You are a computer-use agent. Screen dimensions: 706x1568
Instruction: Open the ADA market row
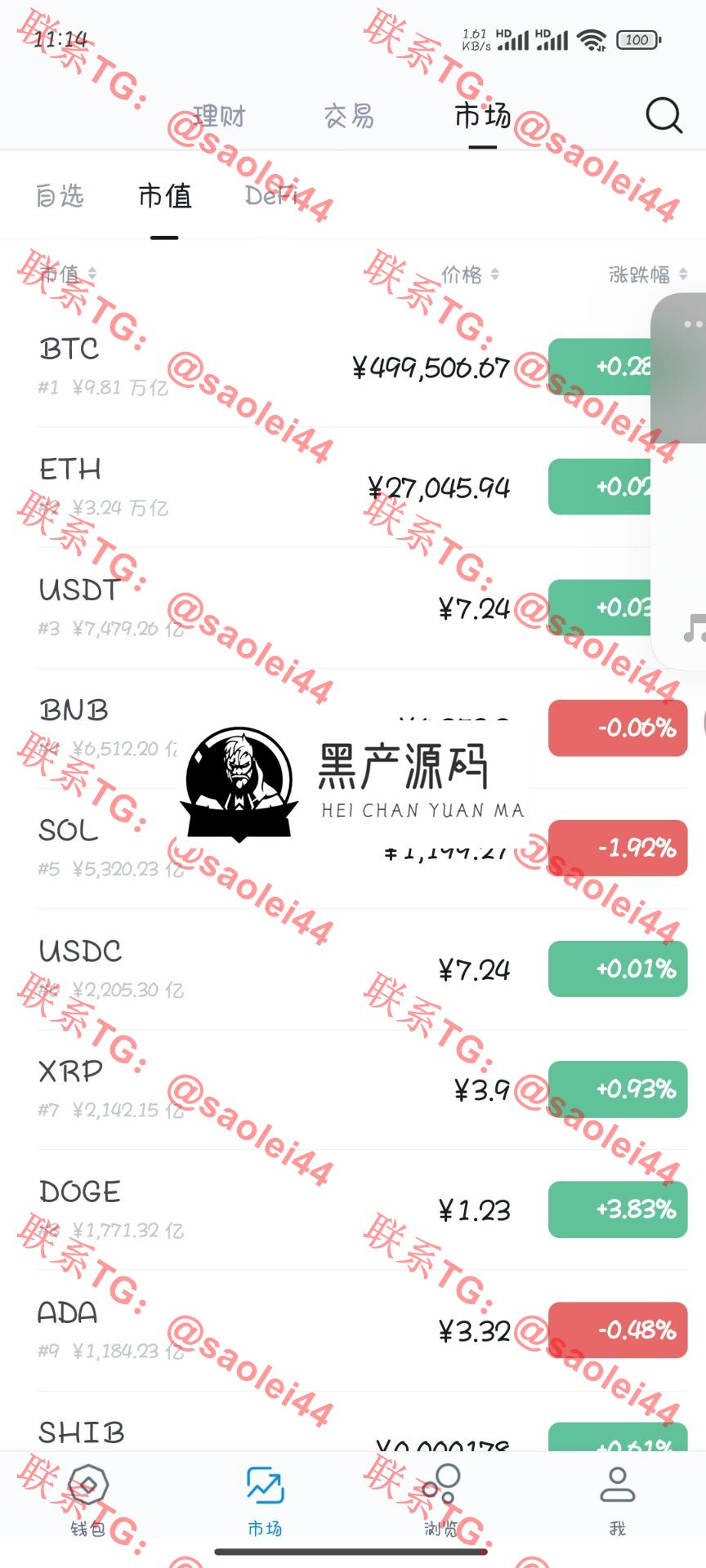[245, 1330]
